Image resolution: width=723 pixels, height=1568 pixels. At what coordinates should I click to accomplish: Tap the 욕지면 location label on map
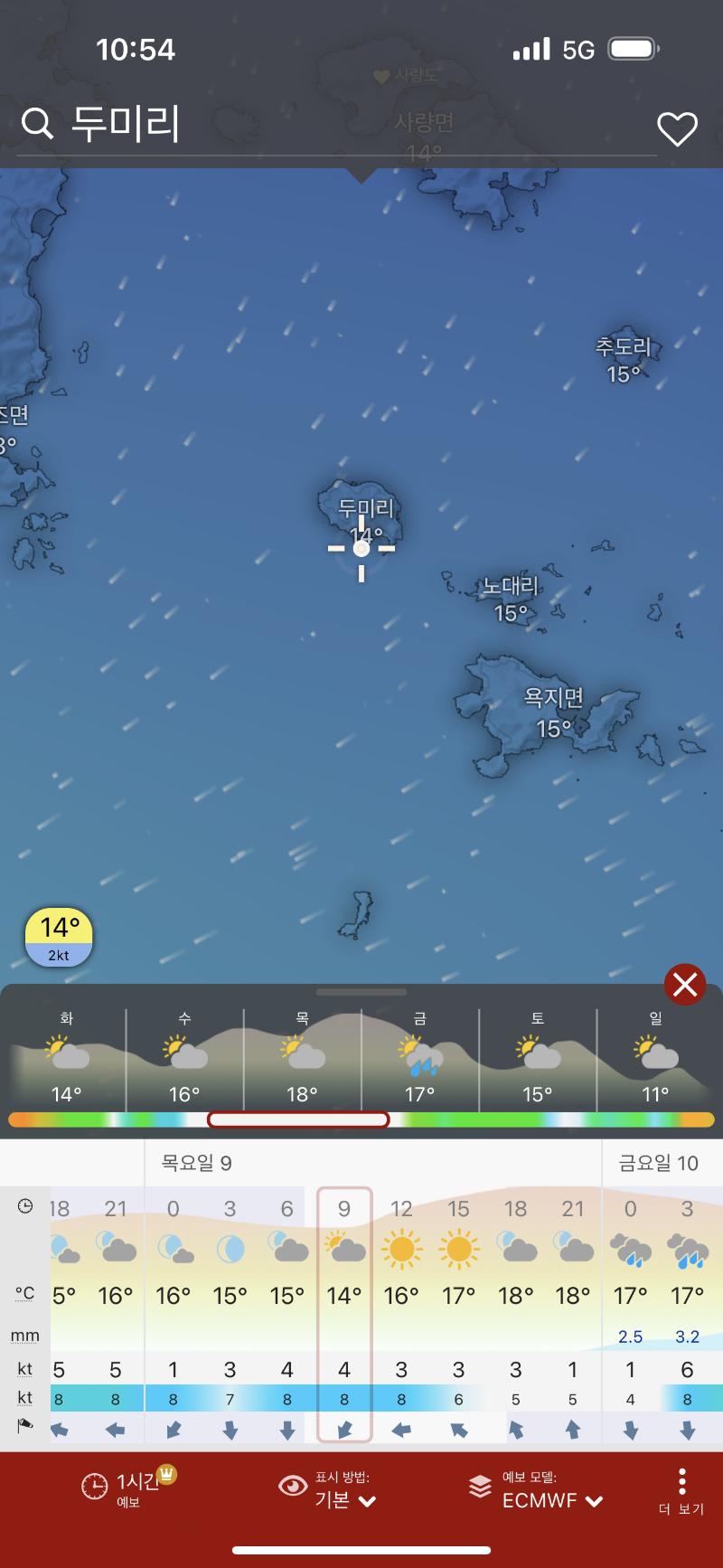tap(554, 699)
